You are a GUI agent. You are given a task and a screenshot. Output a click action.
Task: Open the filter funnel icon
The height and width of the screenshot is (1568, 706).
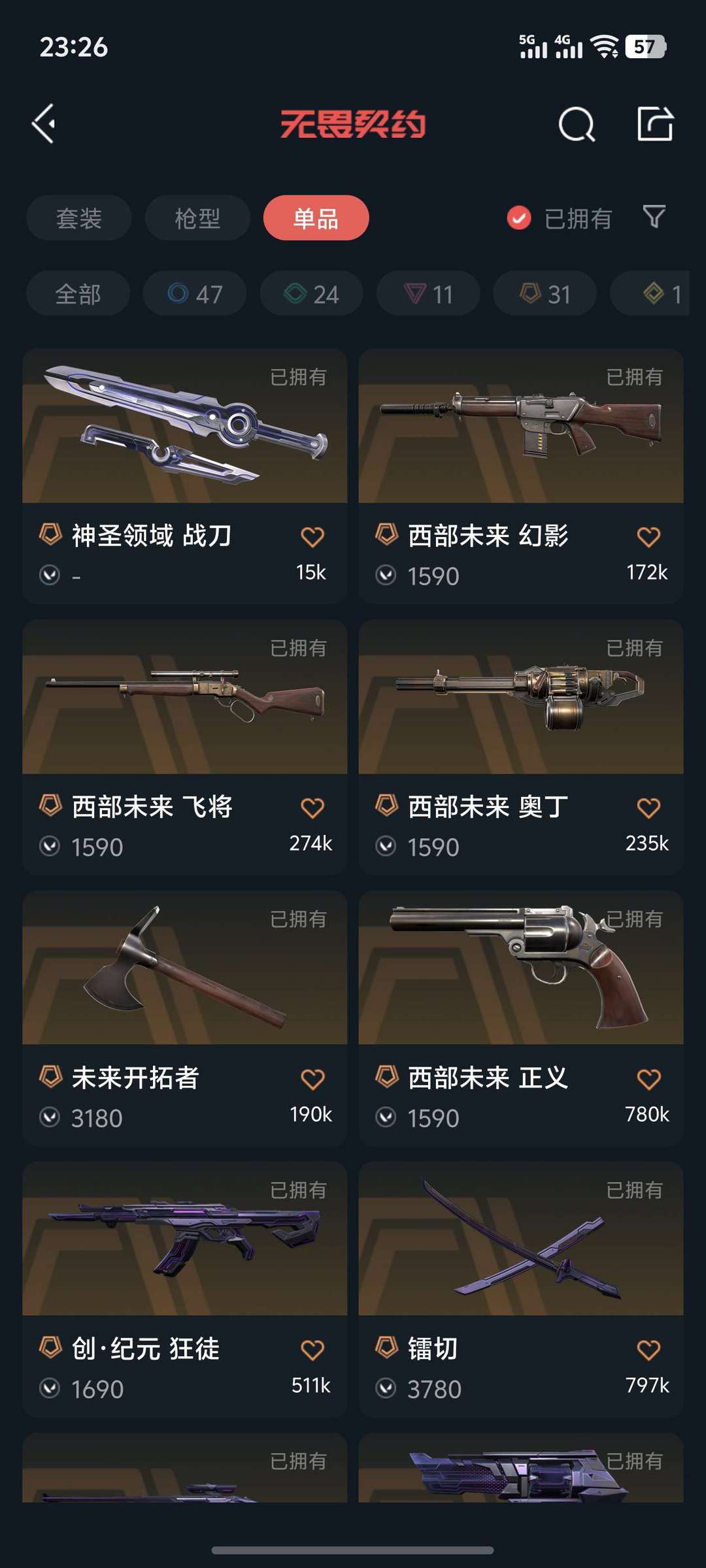tap(654, 217)
